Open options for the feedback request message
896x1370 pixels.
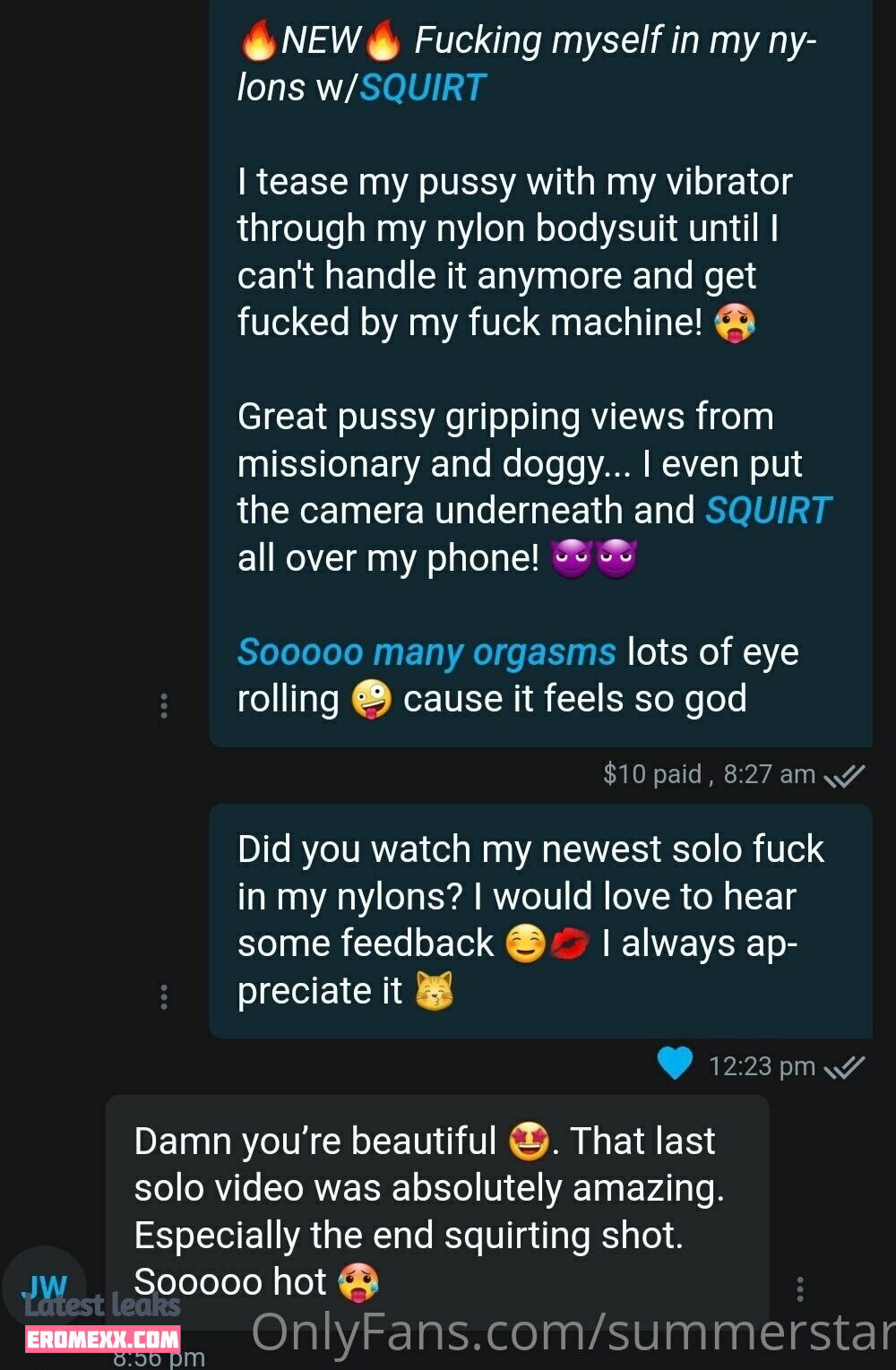coord(163,997)
